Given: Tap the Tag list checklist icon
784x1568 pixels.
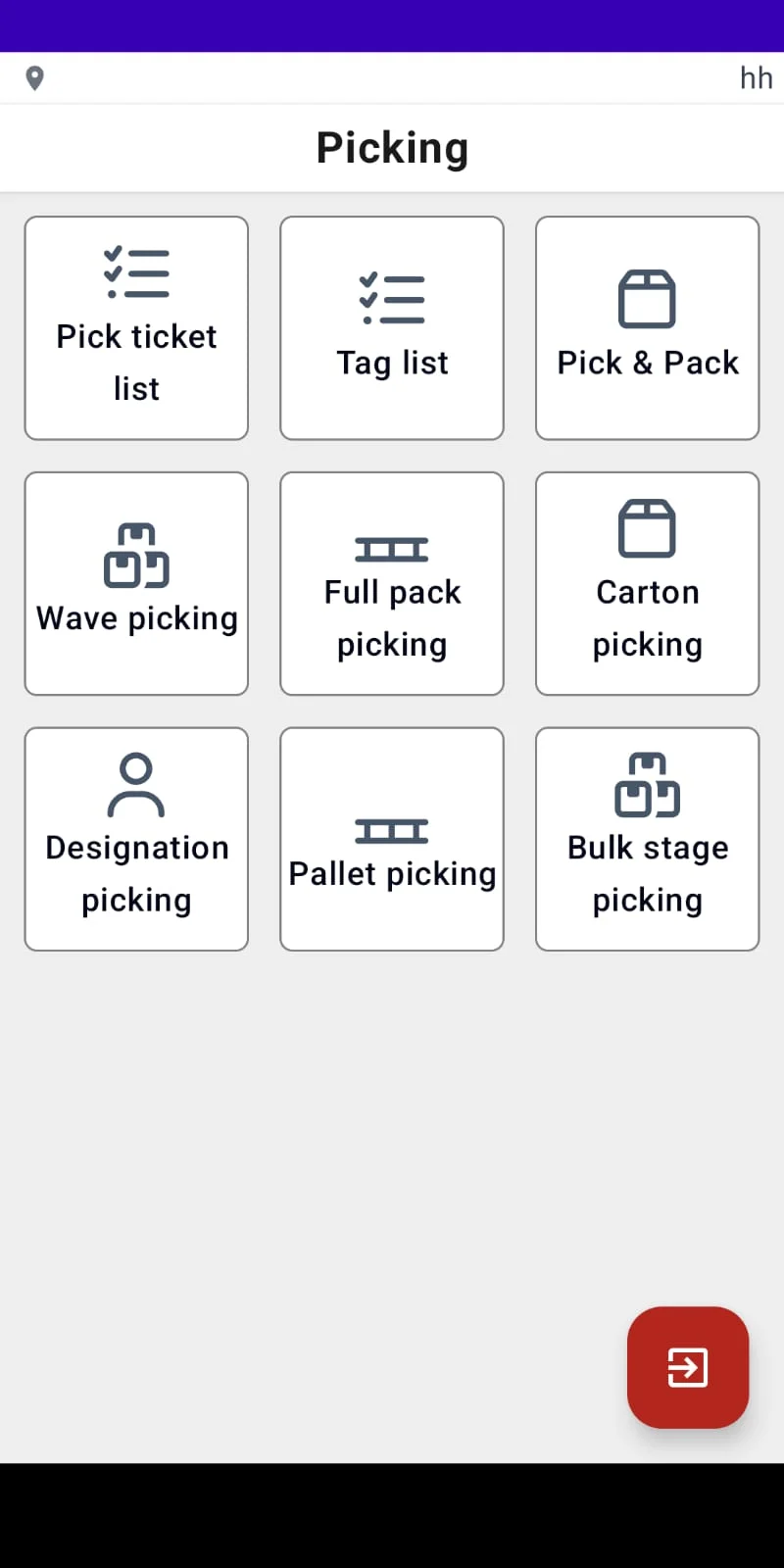Looking at the screenshot, I should pyautogui.click(x=392, y=300).
